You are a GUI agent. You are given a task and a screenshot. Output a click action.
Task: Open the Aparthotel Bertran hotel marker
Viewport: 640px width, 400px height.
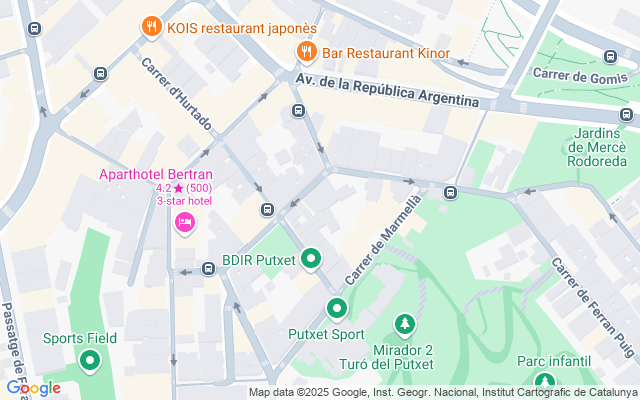pos(184,222)
